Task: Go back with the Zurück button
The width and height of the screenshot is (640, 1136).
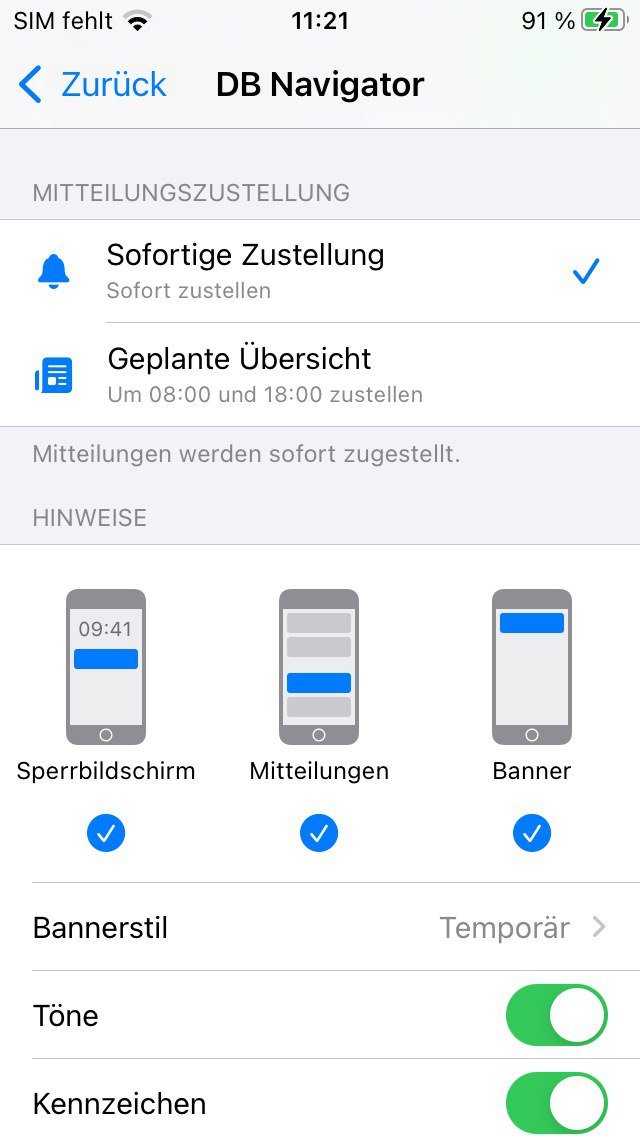Action: [92, 85]
